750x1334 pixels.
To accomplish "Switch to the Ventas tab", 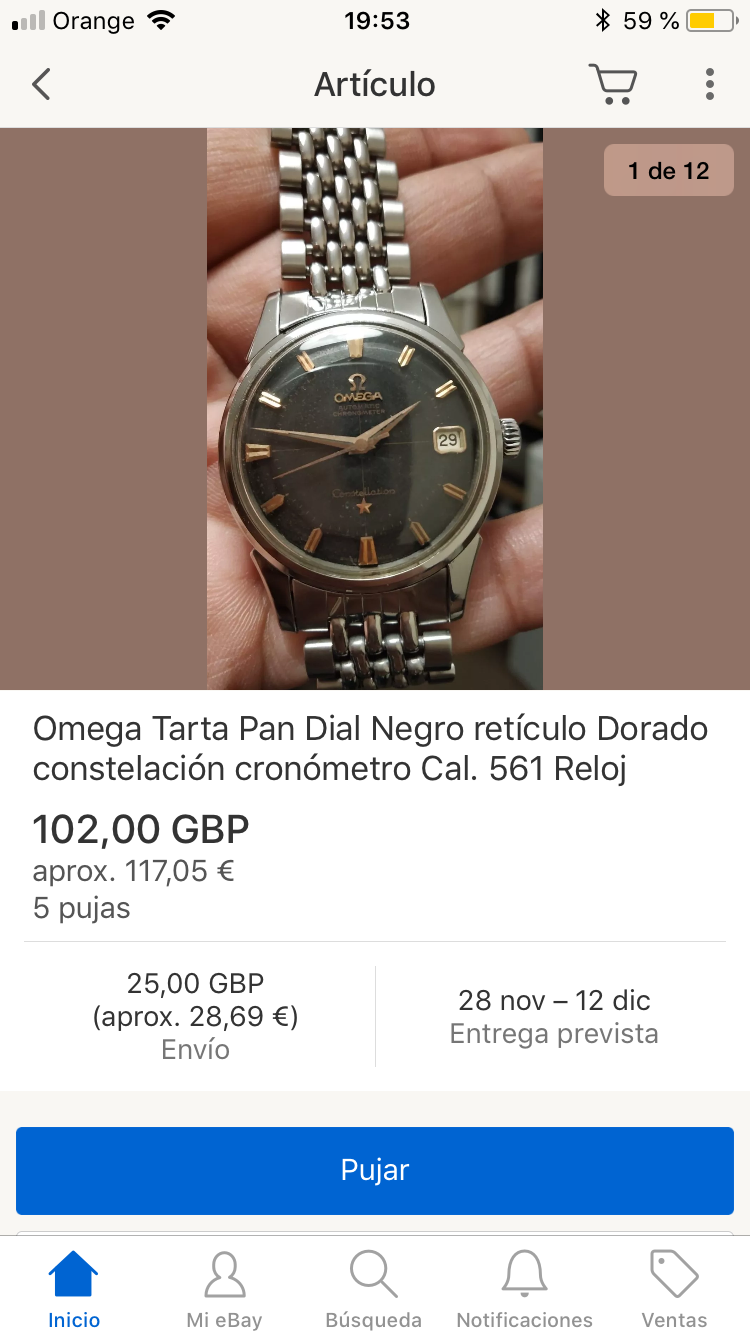I will [x=674, y=1288].
